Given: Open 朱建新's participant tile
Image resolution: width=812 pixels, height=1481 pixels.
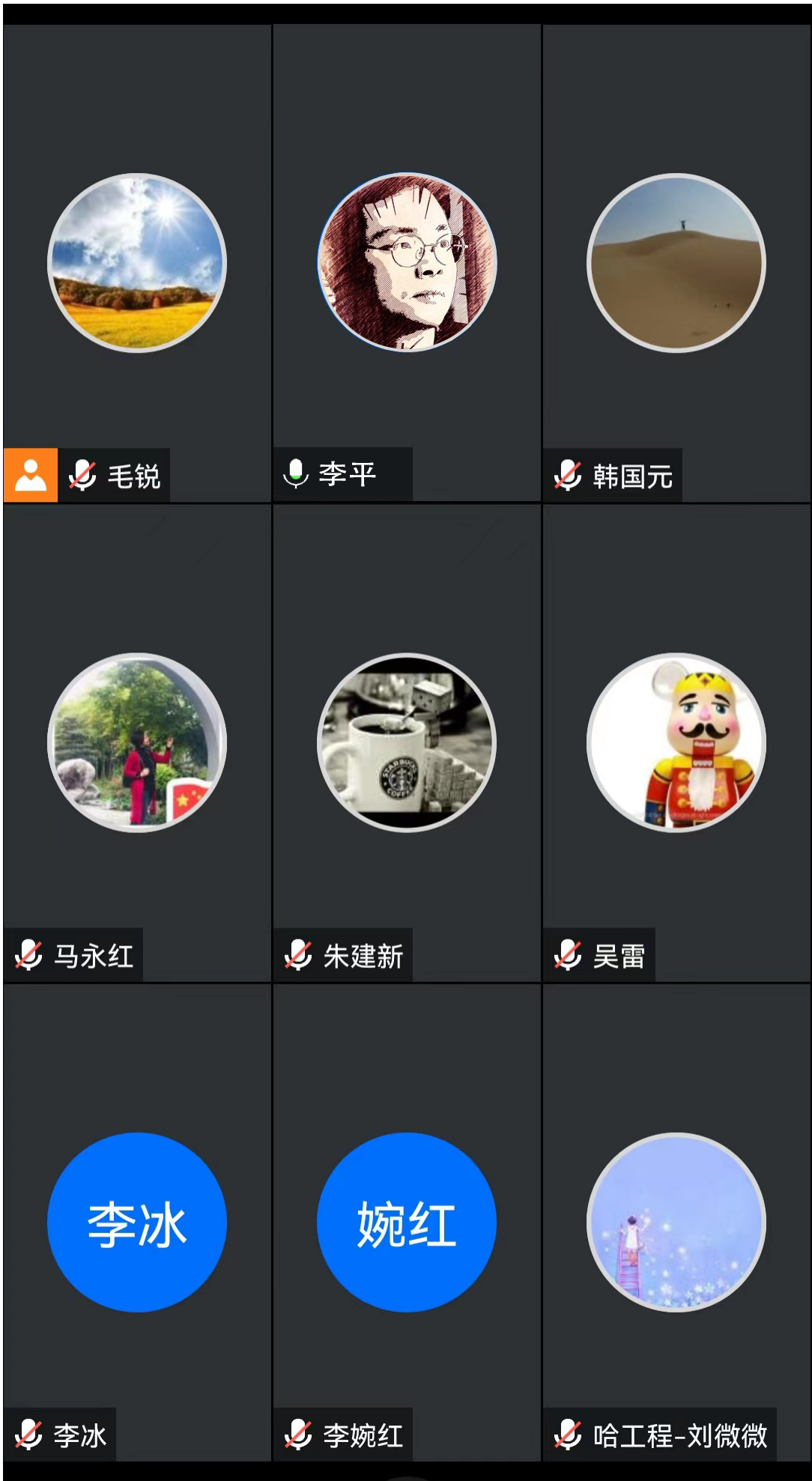Looking at the screenshot, I should (x=407, y=742).
